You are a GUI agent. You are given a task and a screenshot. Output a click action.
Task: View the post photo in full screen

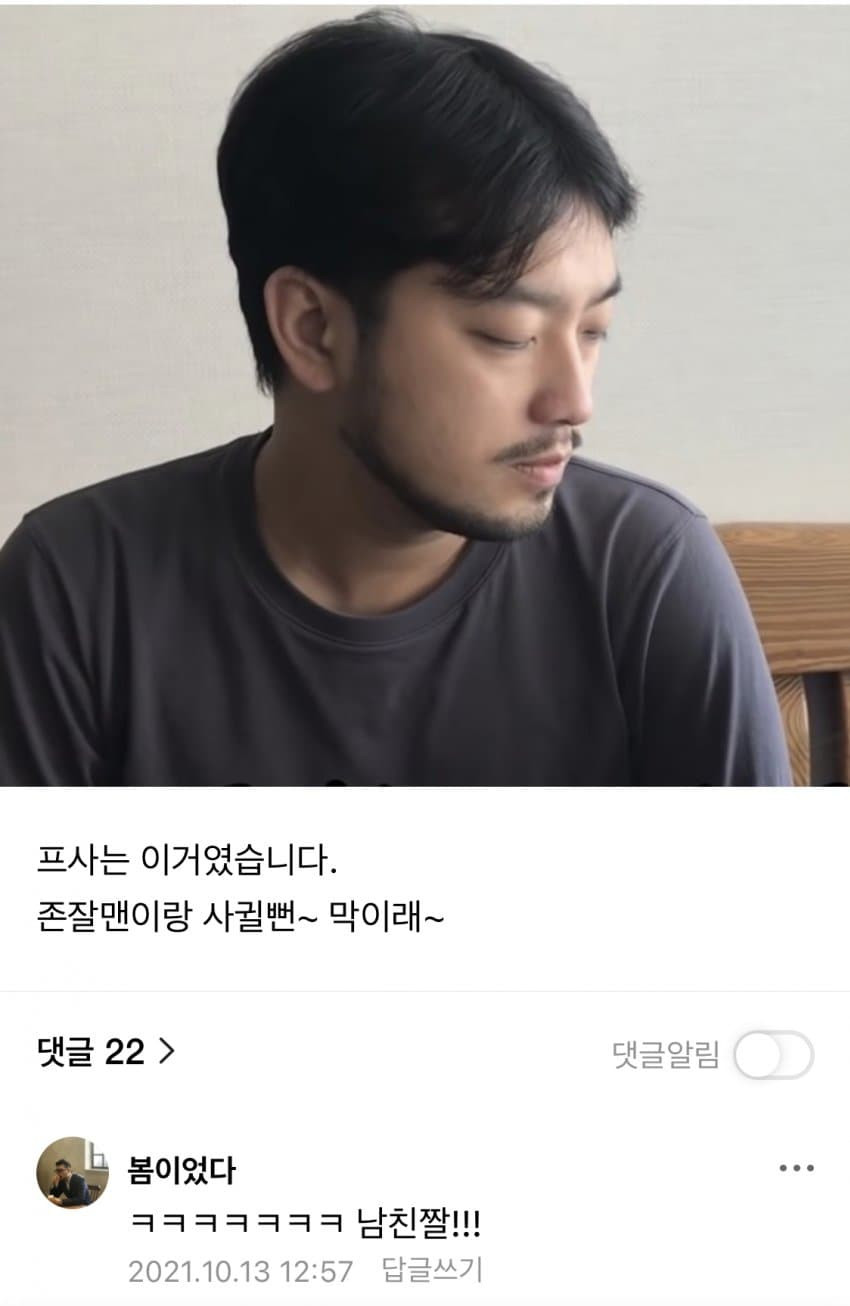[x=425, y=395]
